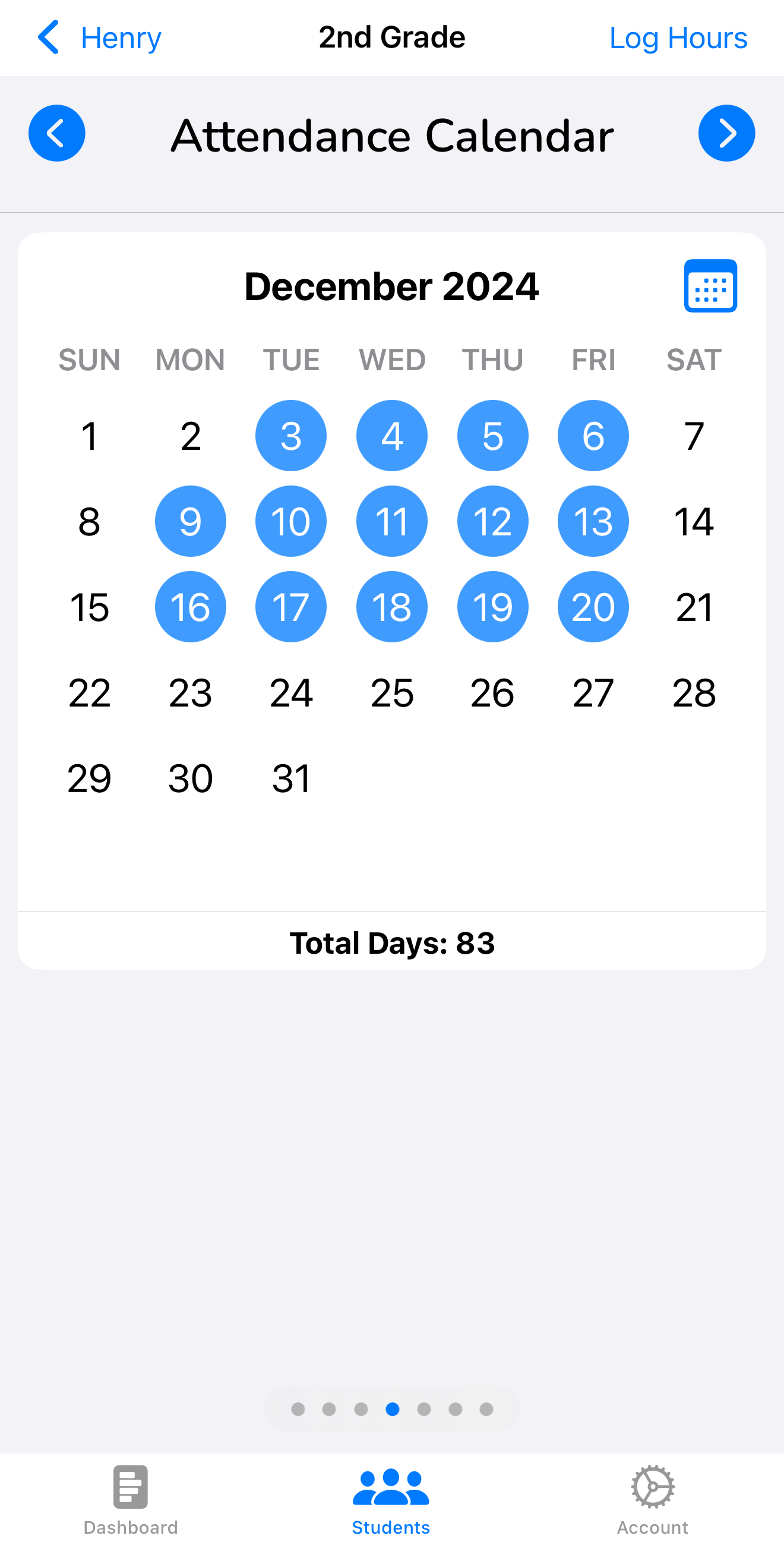The image size is (784, 1564).
Task: Open the mini calendar picker icon
Action: 710,286
